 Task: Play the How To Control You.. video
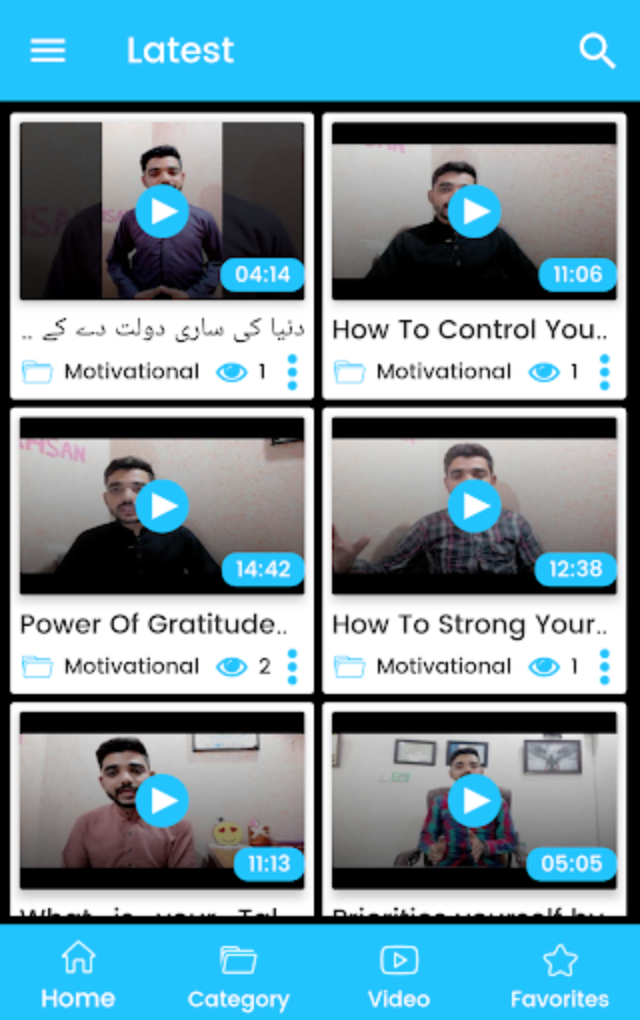coord(474,211)
